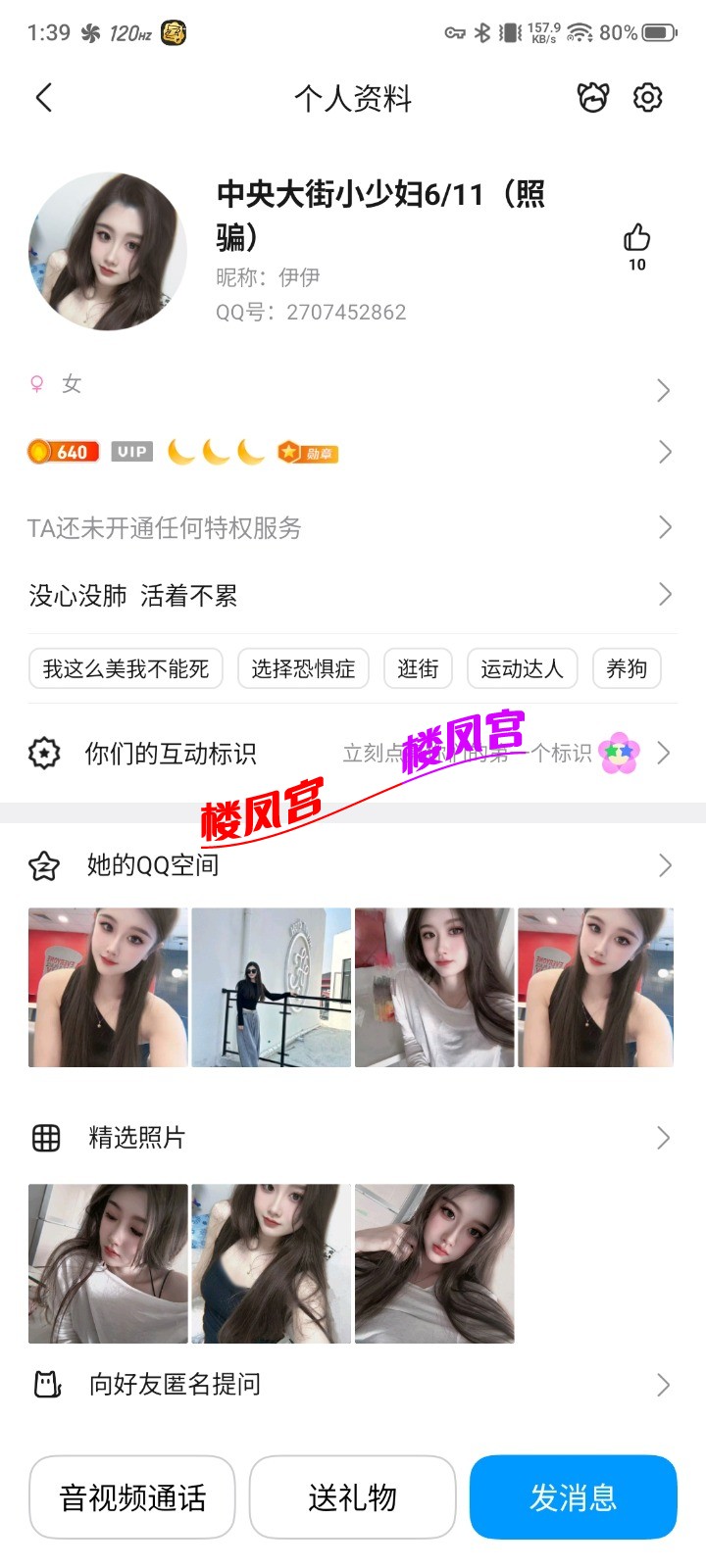View the profile avatar photo
The image size is (706, 1568).
click(x=108, y=252)
